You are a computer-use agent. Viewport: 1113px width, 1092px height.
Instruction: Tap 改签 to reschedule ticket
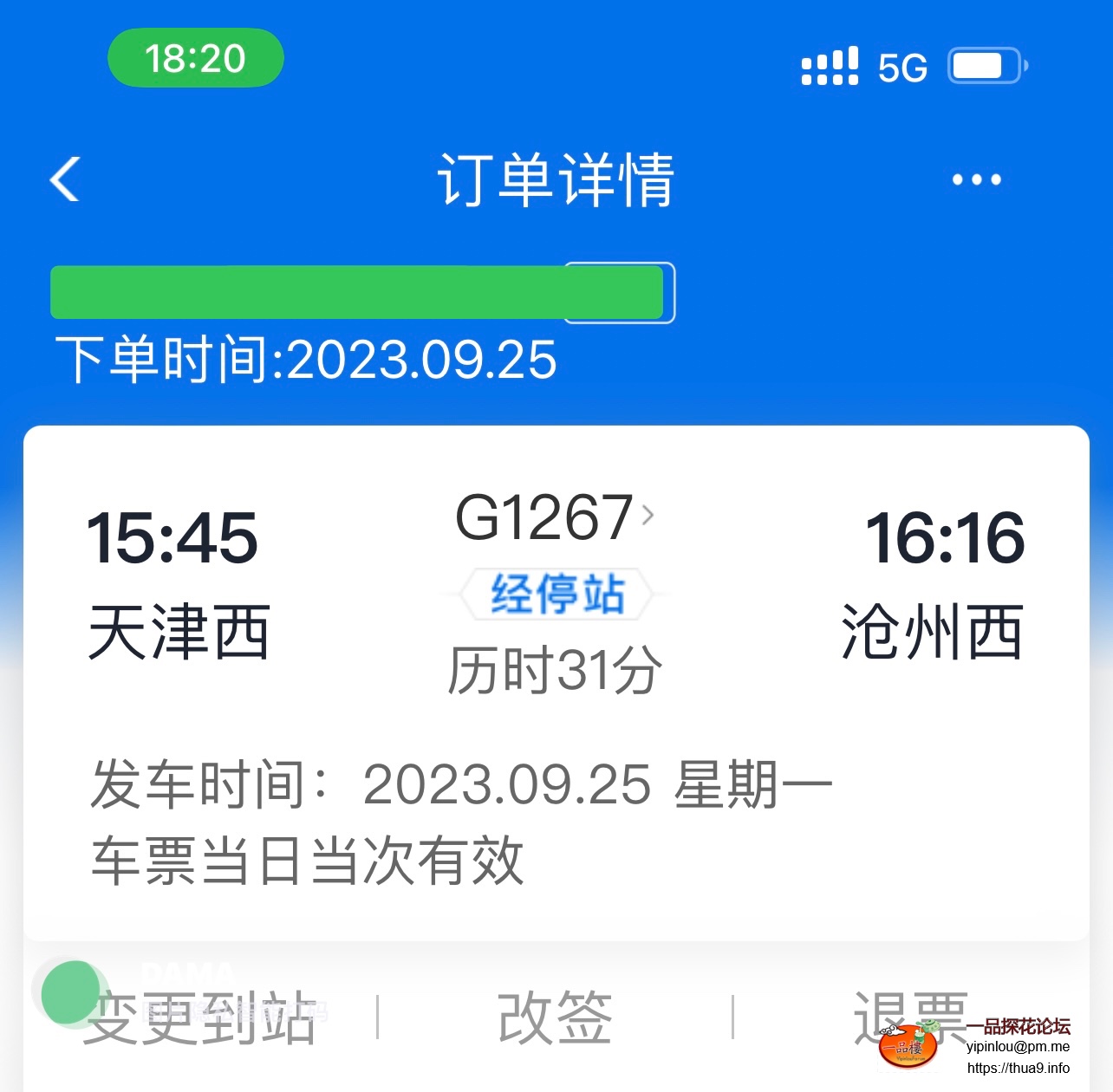coord(555,1017)
